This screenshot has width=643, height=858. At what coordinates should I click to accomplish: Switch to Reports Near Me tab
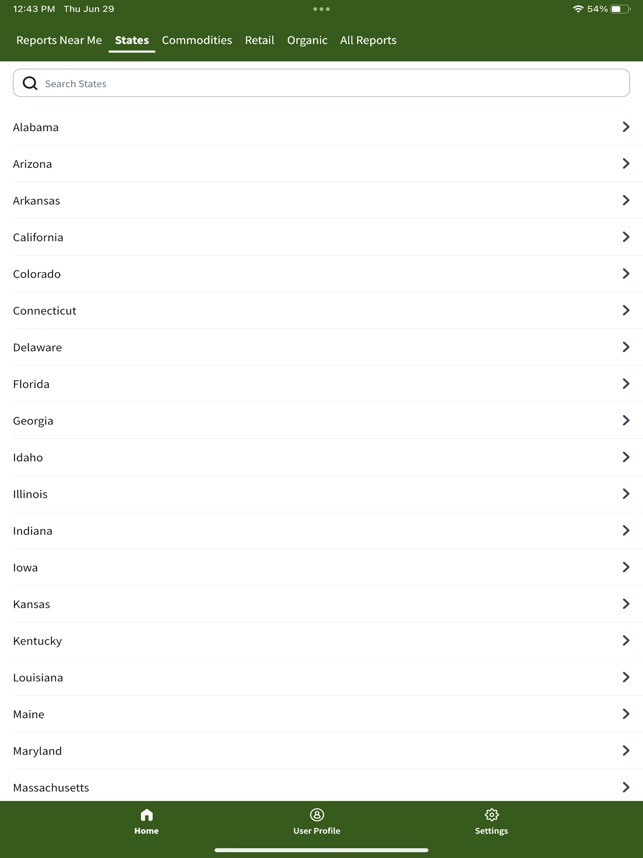point(59,40)
